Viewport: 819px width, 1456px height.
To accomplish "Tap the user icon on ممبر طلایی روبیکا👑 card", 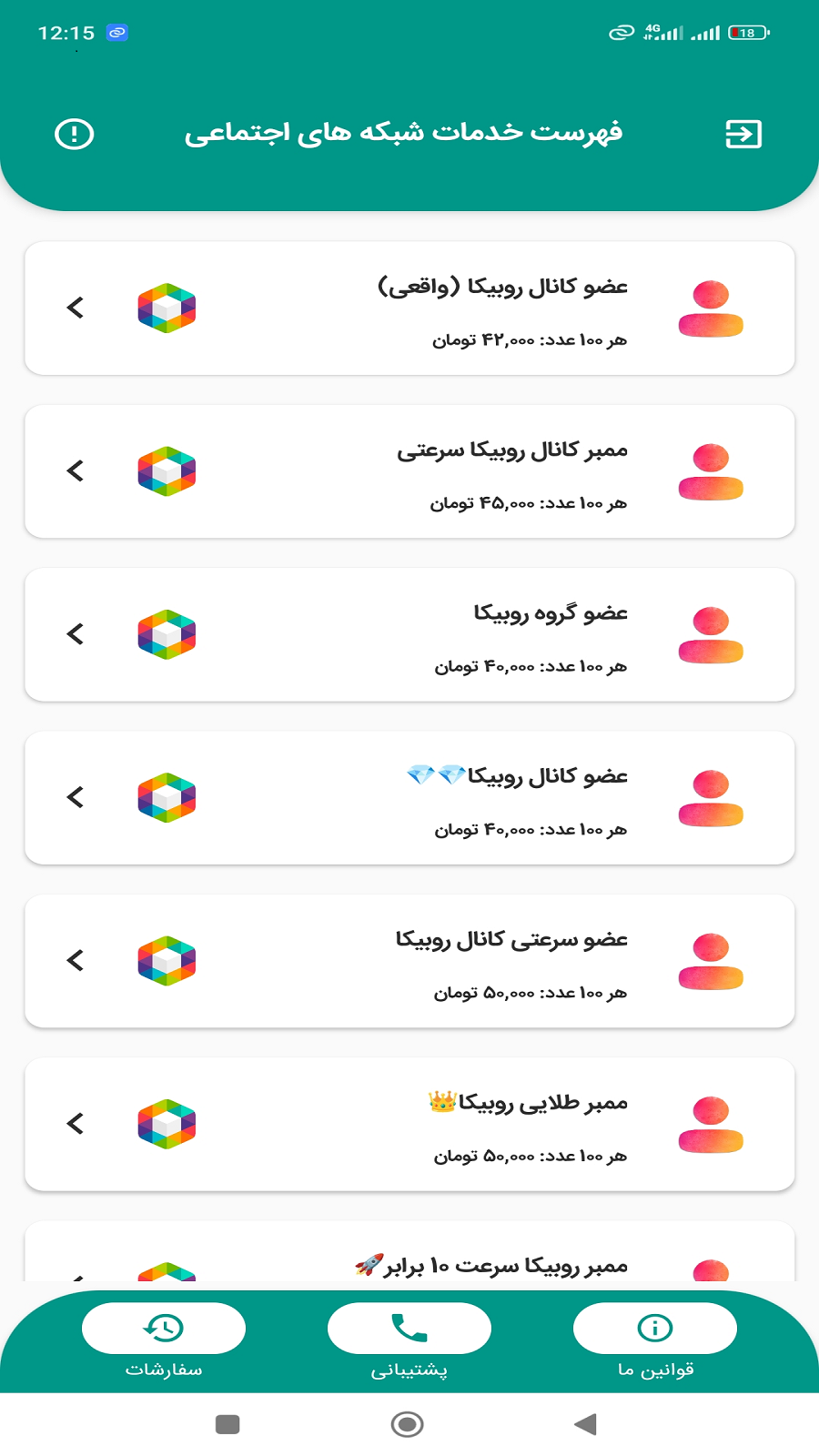I will click(711, 1125).
